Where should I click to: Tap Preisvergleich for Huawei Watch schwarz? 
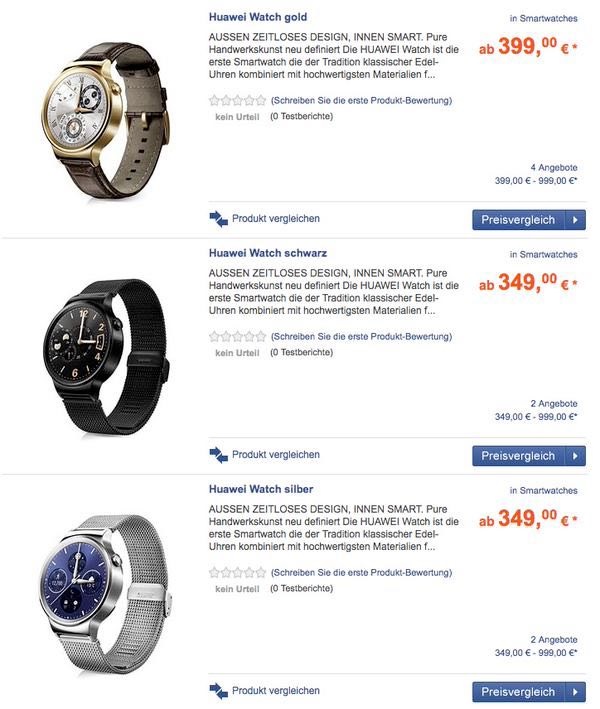tap(528, 455)
